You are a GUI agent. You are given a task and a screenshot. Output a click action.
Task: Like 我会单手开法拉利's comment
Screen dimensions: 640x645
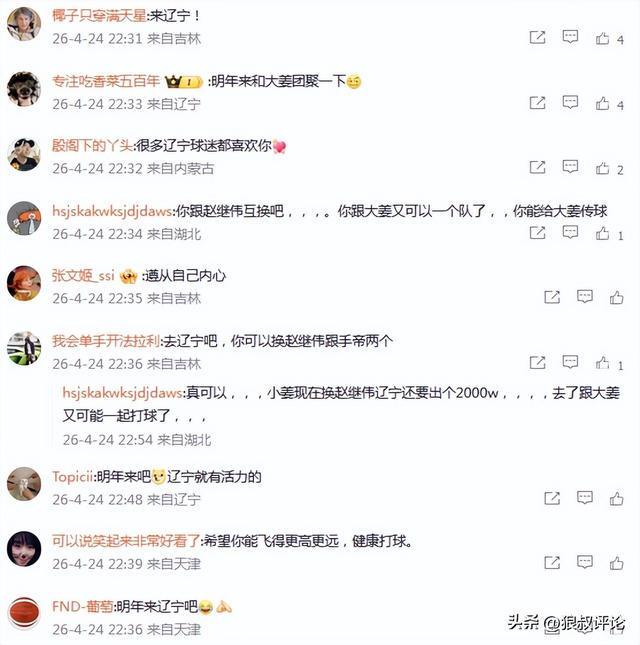(x=603, y=365)
